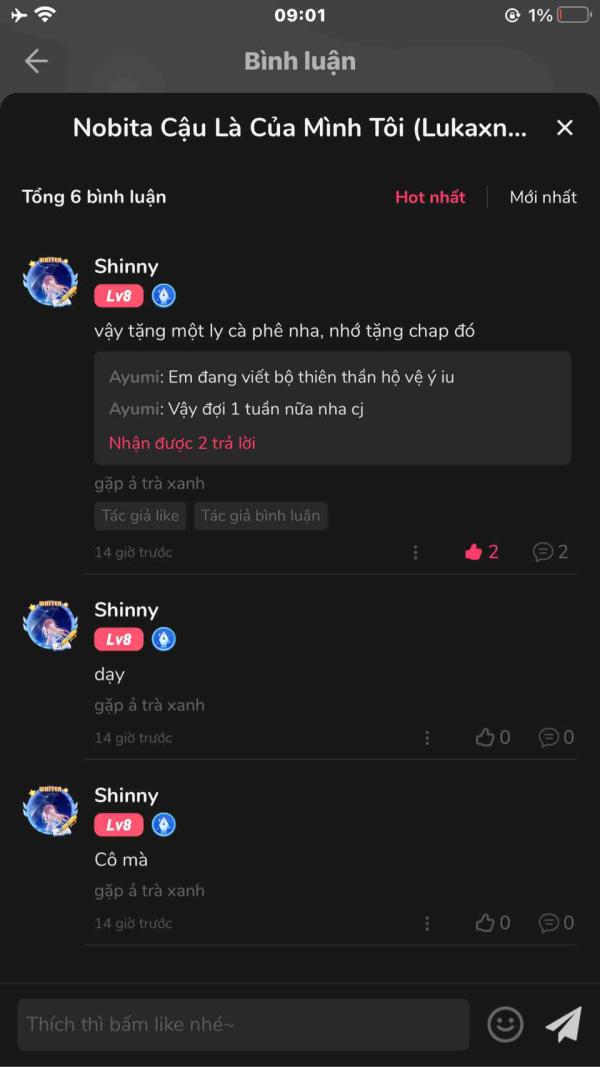This screenshot has height=1067, width=600.
Task: Switch to Hot nhất sorting
Action: pos(430,197)
